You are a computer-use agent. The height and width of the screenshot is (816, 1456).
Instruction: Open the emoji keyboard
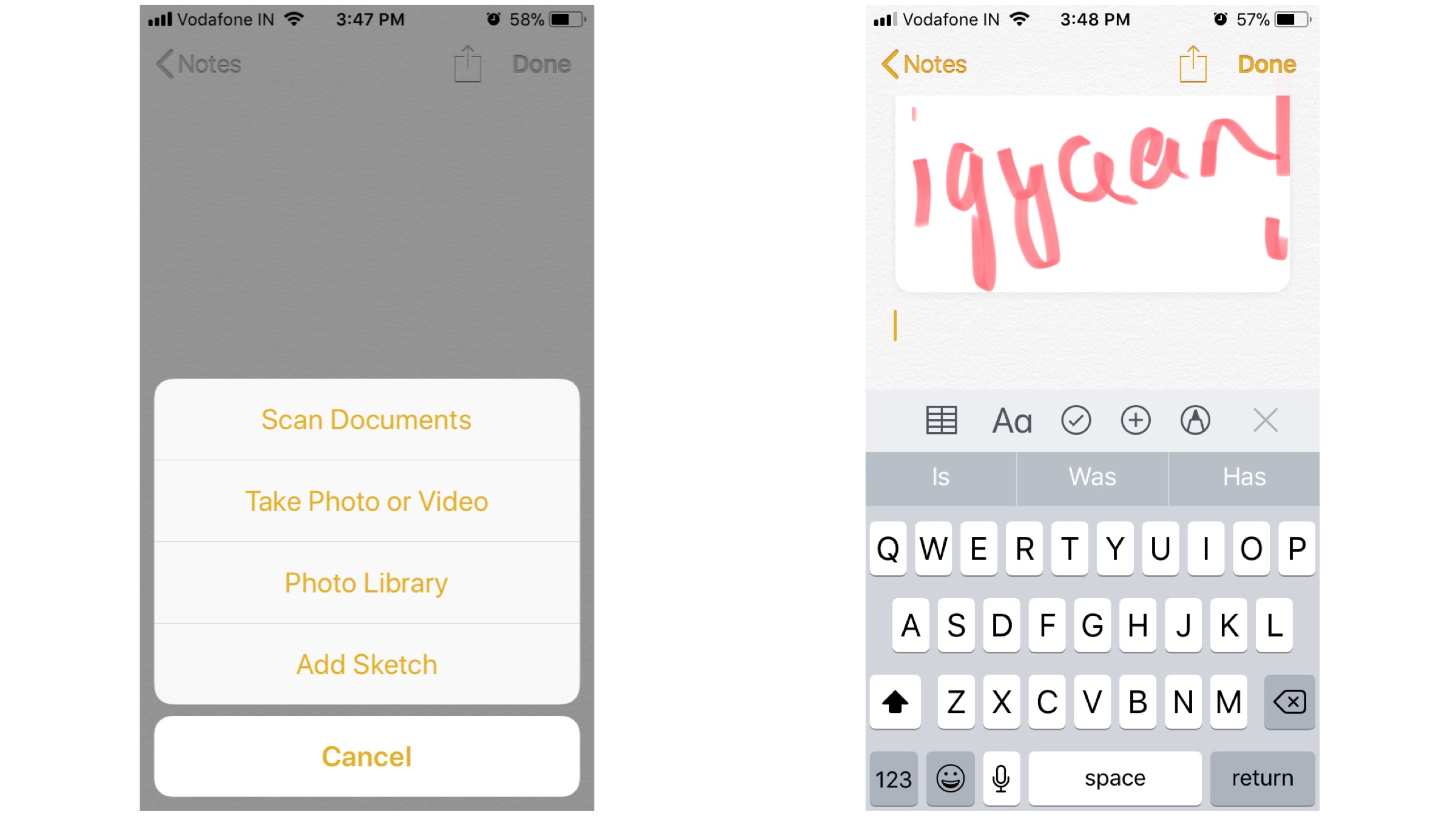point(950,778)
